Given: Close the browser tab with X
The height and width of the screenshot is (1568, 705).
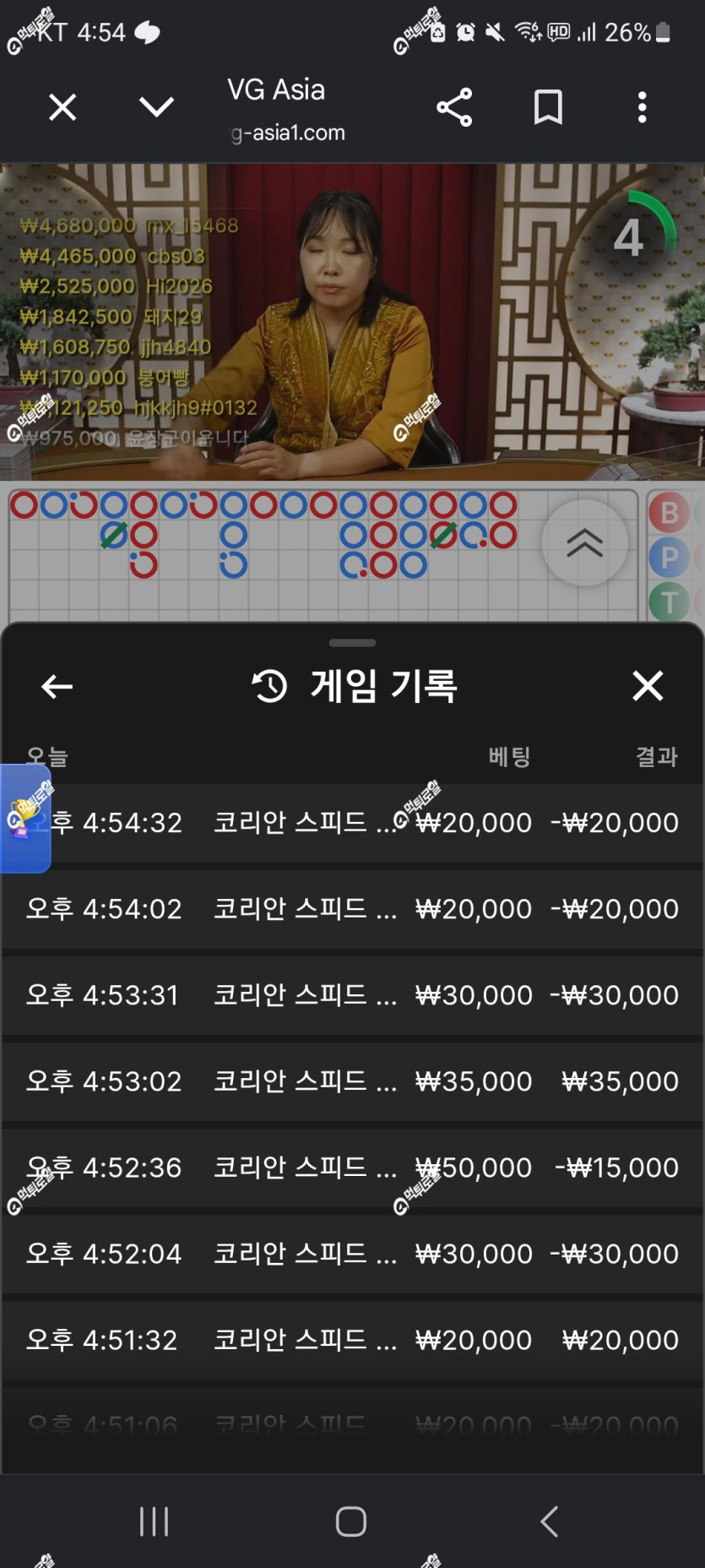Looking at the screenshot, I should 62,107.
